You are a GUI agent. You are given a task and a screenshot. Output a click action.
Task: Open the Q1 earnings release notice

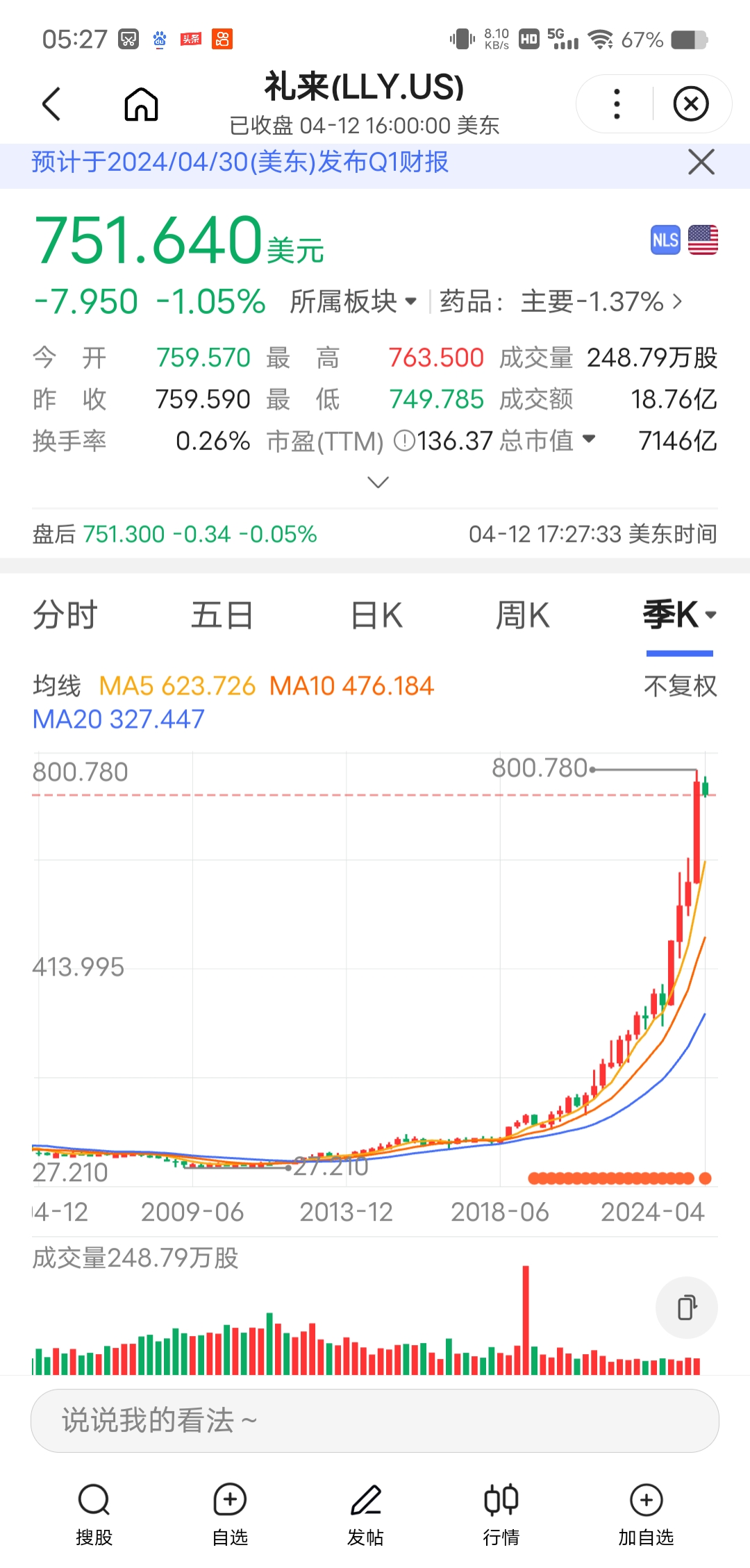[240, 162]
